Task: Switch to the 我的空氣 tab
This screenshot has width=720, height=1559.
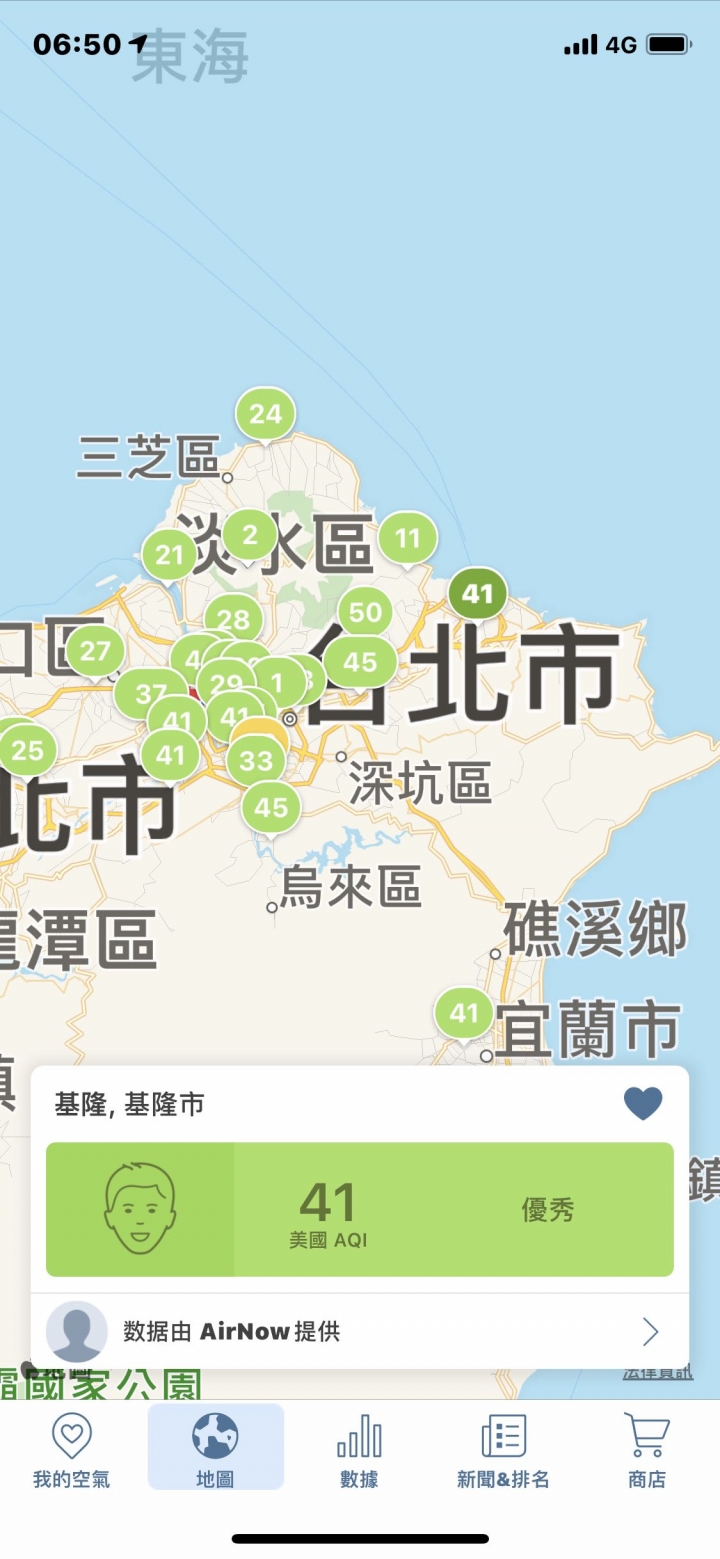Action: pyautogui.click(x=71, y=1449)
